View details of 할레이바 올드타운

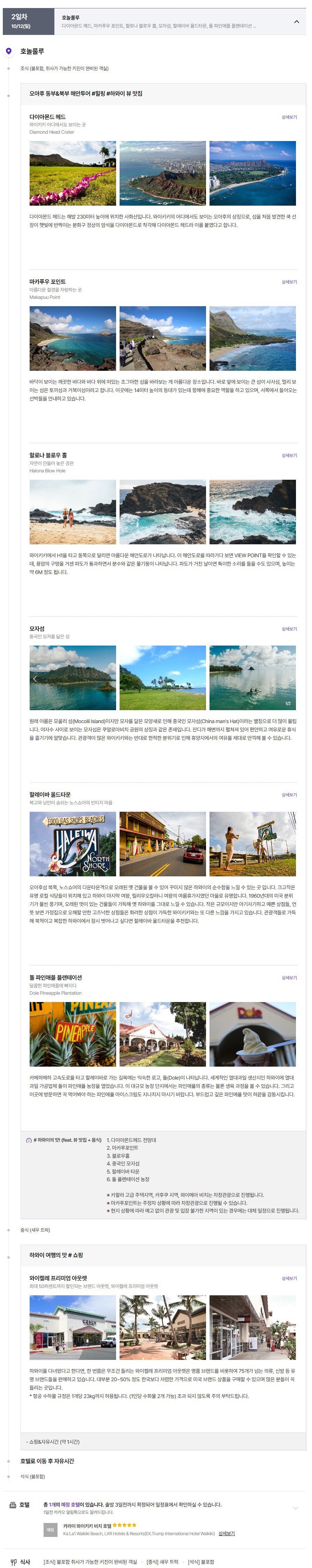pos(289,795)
